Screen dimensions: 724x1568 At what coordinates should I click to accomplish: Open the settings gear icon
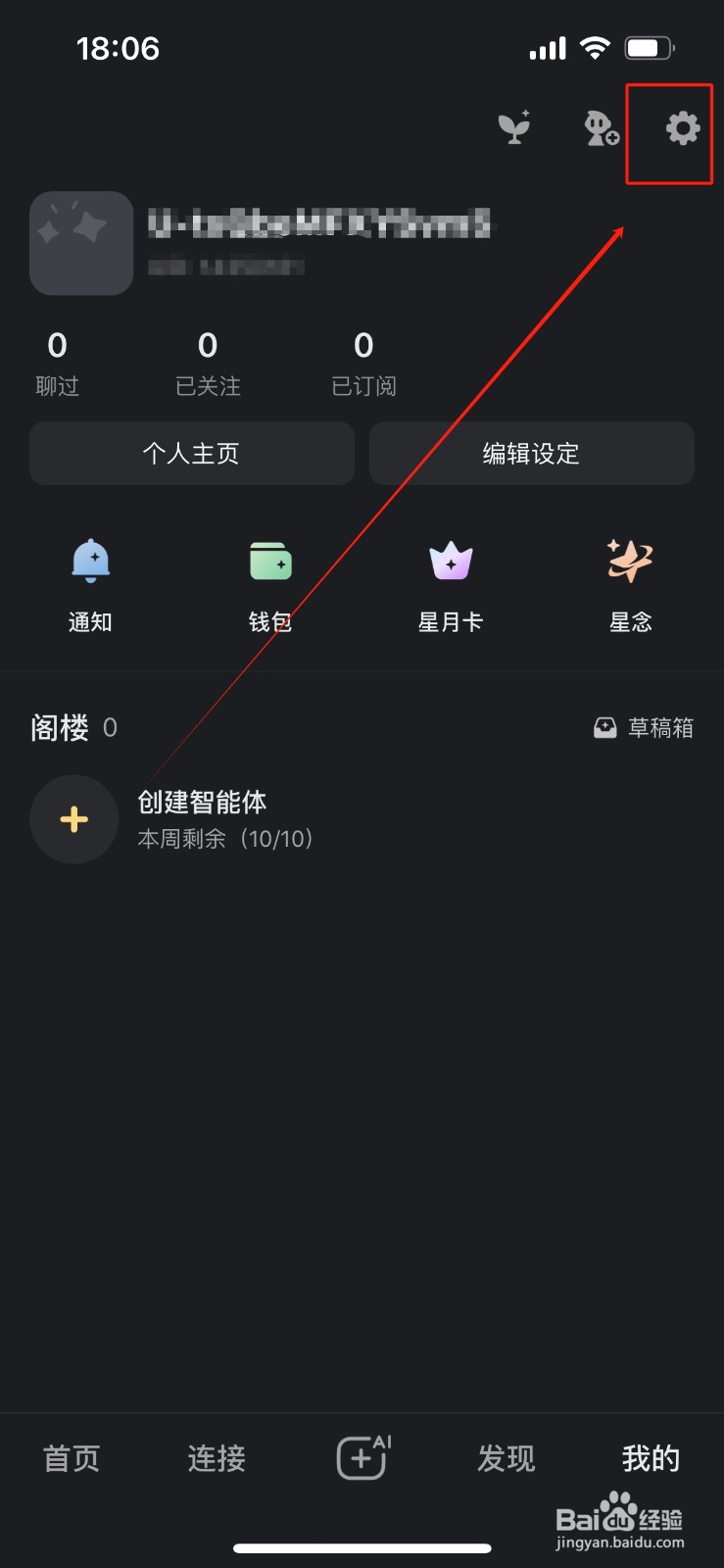click(x=680, y=130)
